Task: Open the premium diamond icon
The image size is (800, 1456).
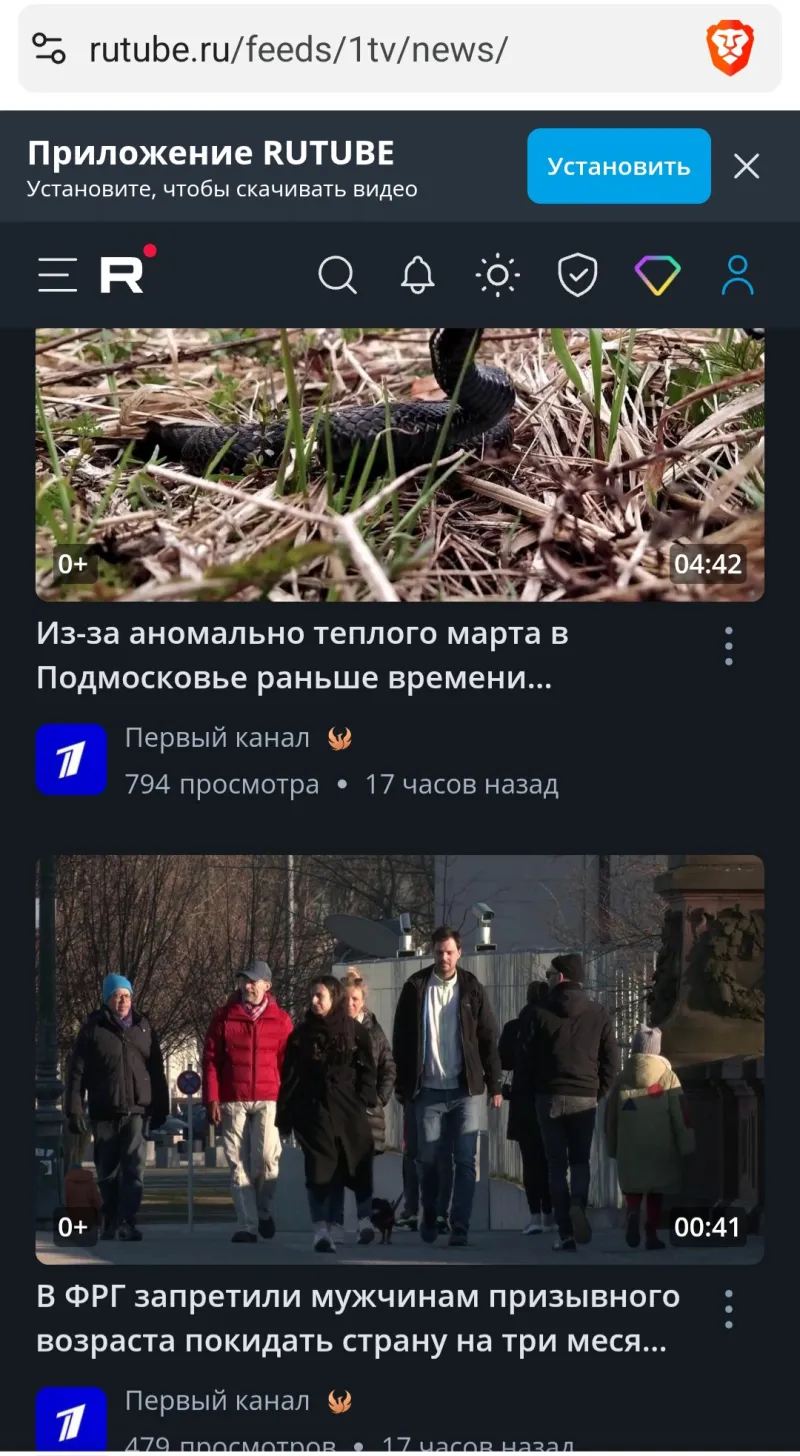Action: pos(657,275)
